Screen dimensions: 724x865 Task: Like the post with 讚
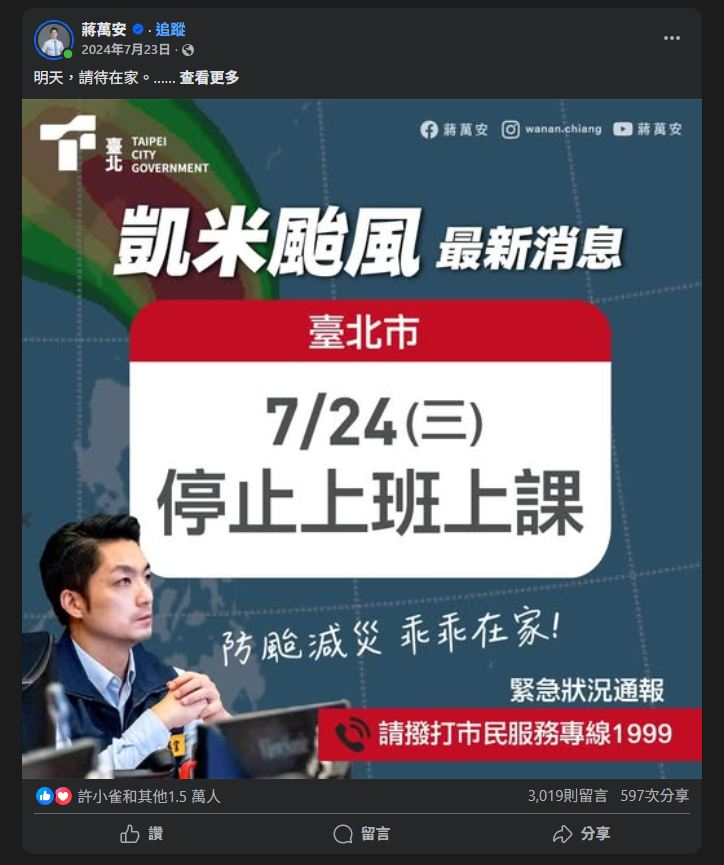pyautogui.click(x=142, y=833)
